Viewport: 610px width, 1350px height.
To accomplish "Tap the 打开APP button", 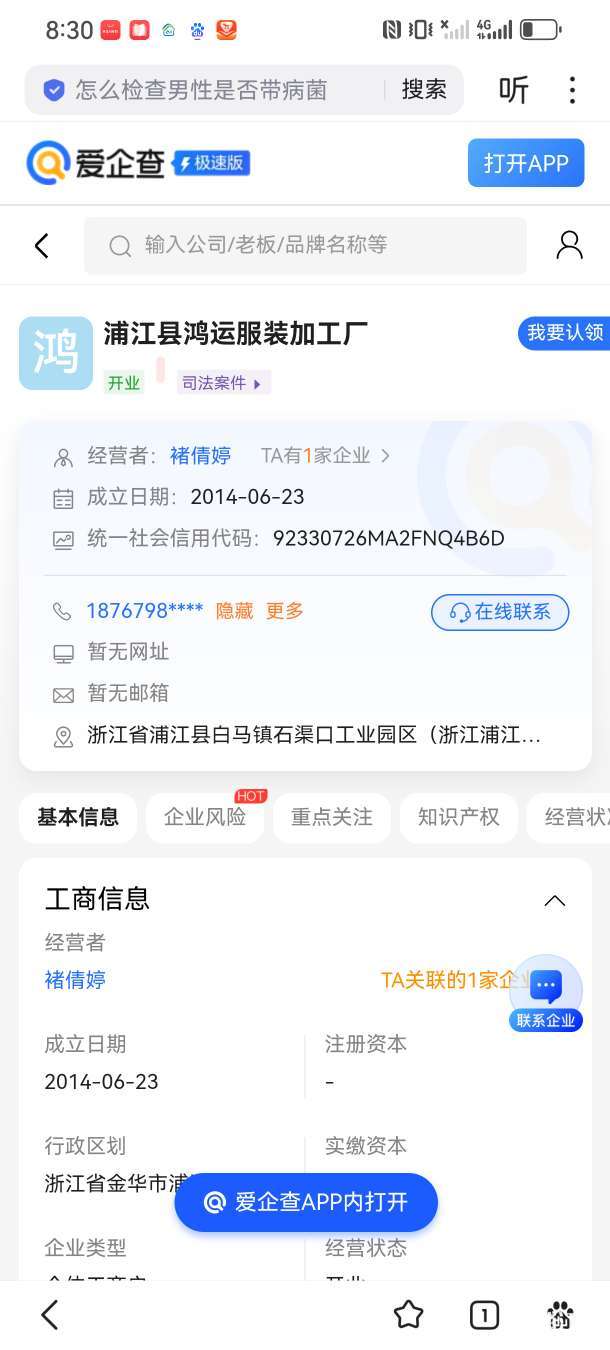I will coord(525,163).
